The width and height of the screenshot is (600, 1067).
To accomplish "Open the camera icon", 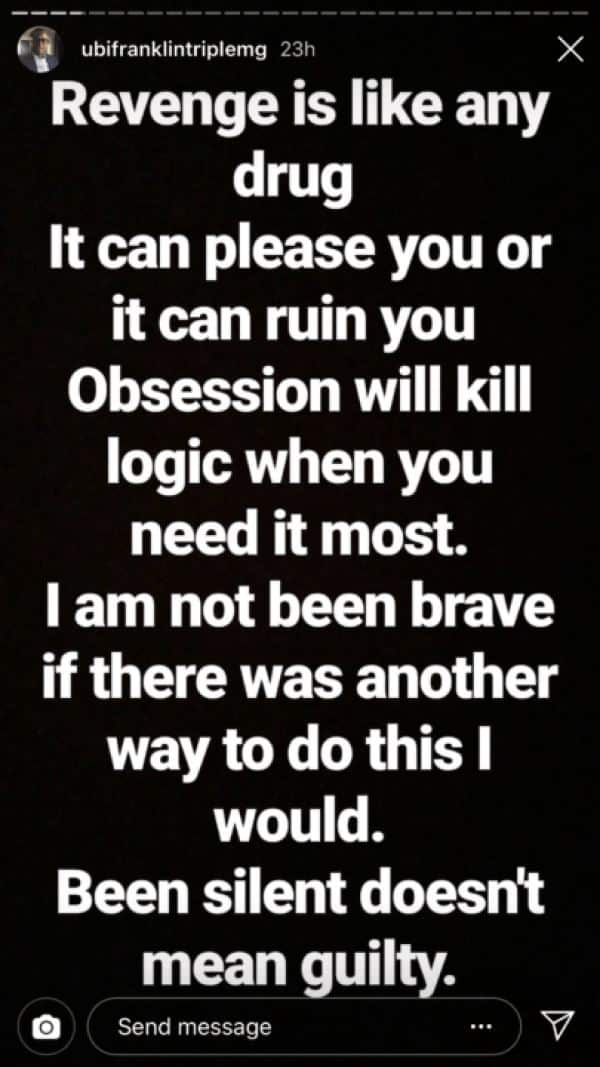I will pos(45,1025).
